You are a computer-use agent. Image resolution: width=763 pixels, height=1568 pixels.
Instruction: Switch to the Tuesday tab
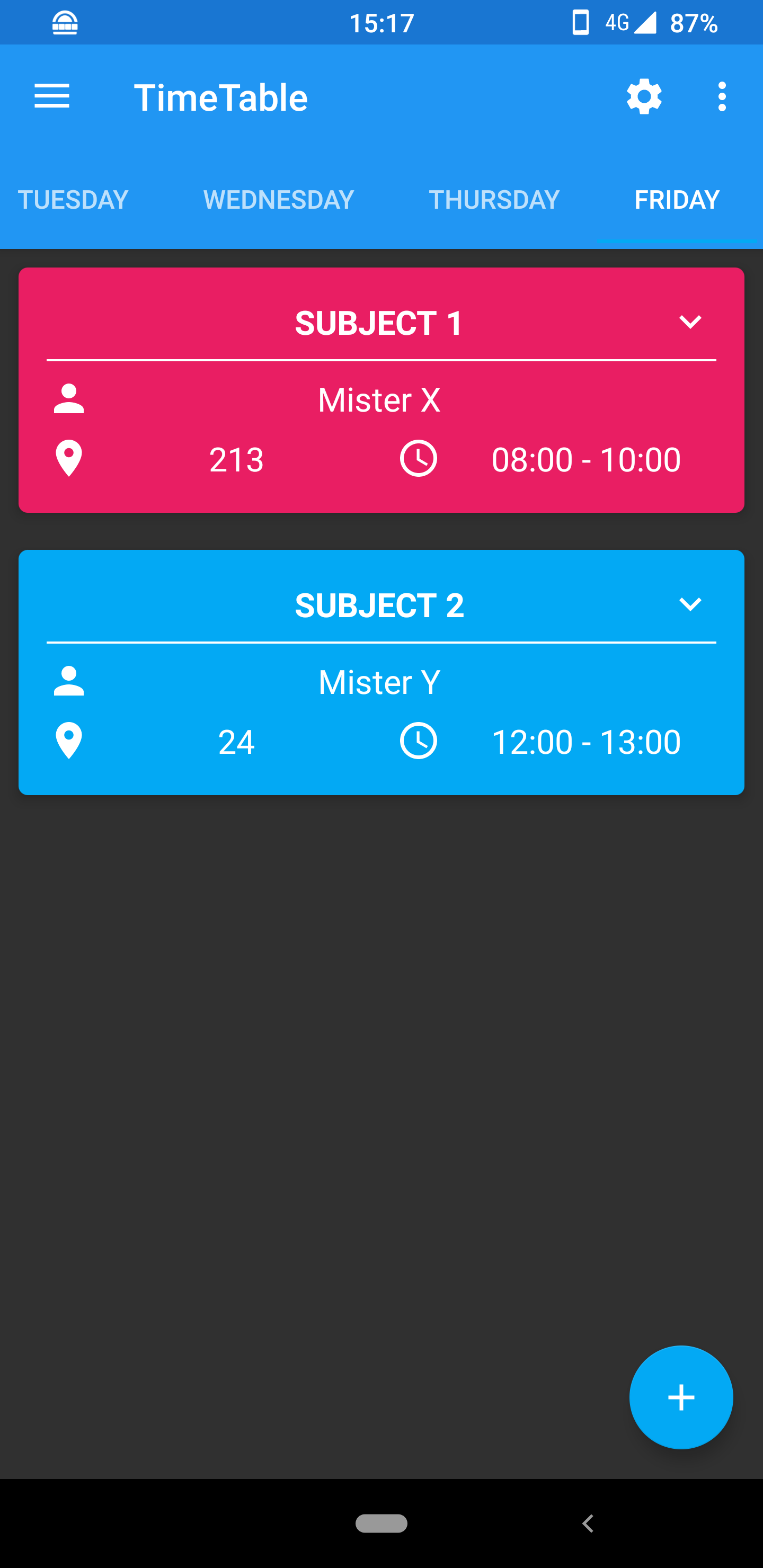pyautogui.click(x=73, y=200)
